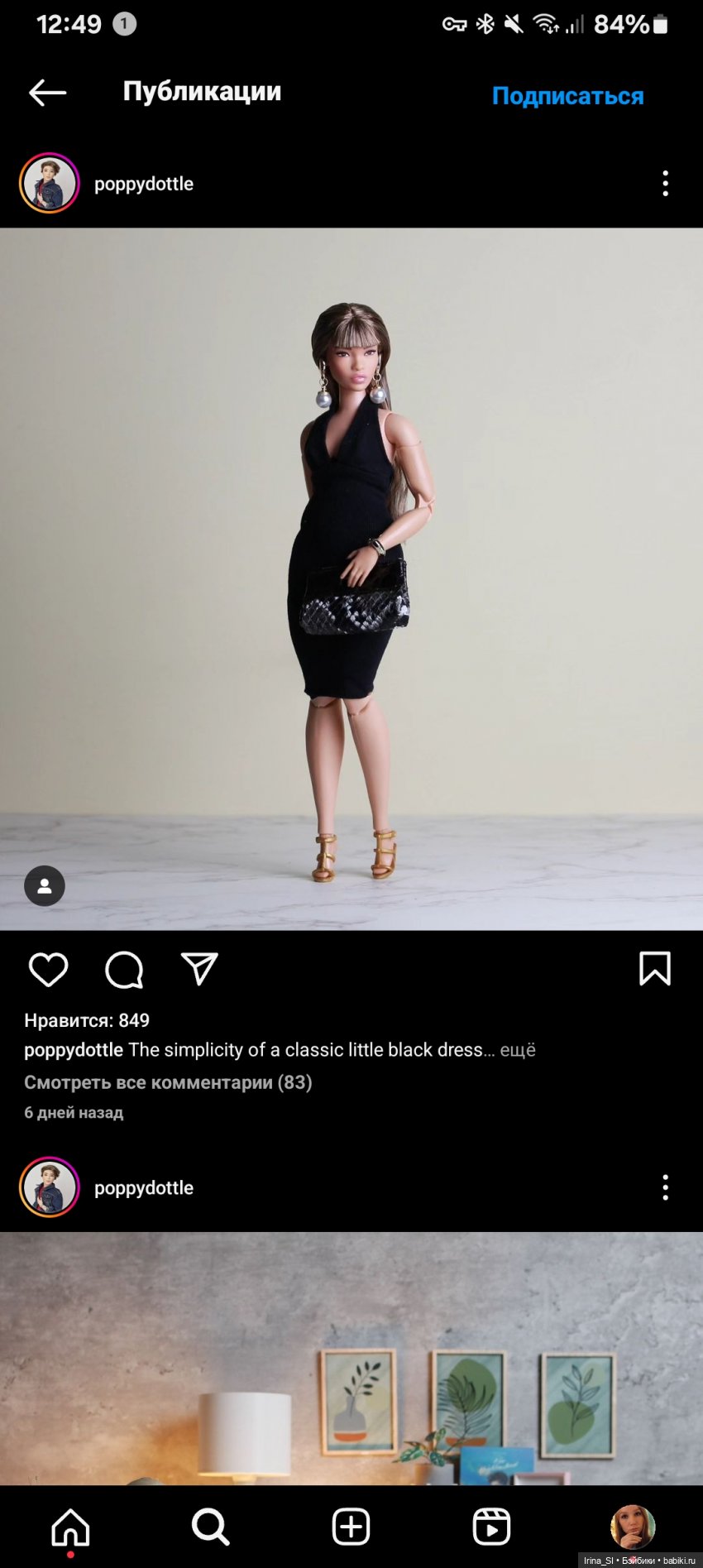Open overflow menu on the black dress post
703x1568 pixels.
tap(665, 184)
